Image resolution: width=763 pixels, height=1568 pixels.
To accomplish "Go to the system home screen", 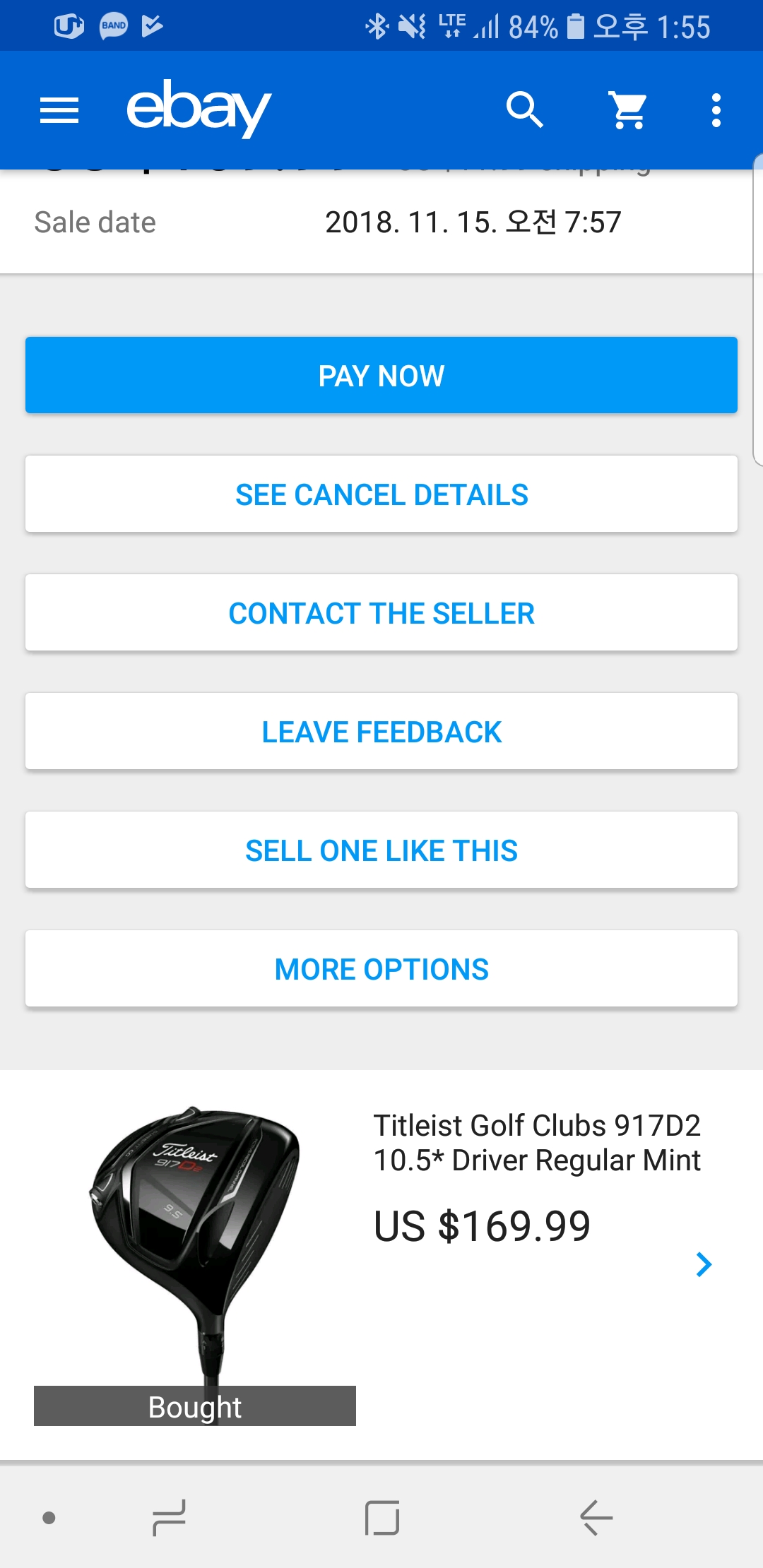I will [382, 1517].
